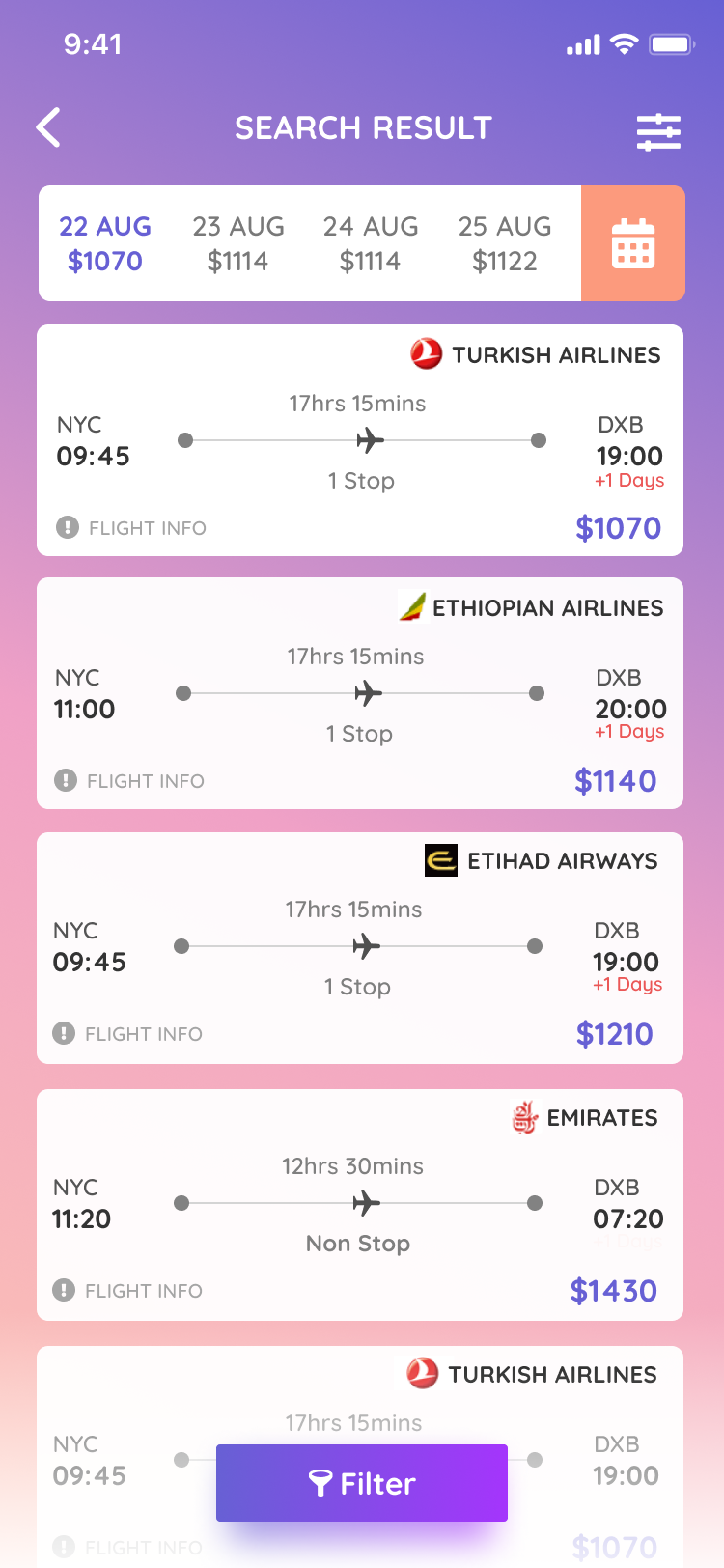Select the 23 AUG date option

point(238,242)
